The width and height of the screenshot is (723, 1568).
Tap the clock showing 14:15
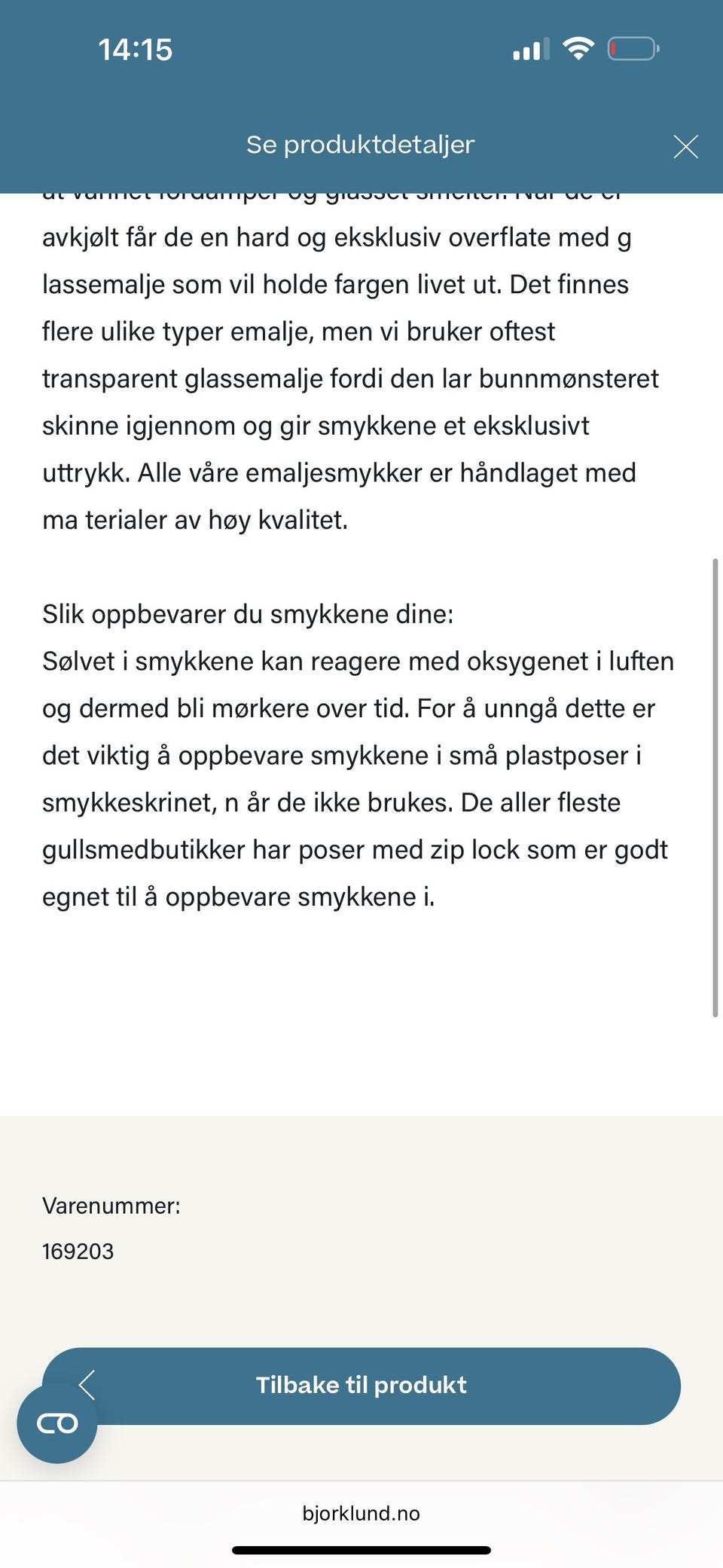click(136, 49)
